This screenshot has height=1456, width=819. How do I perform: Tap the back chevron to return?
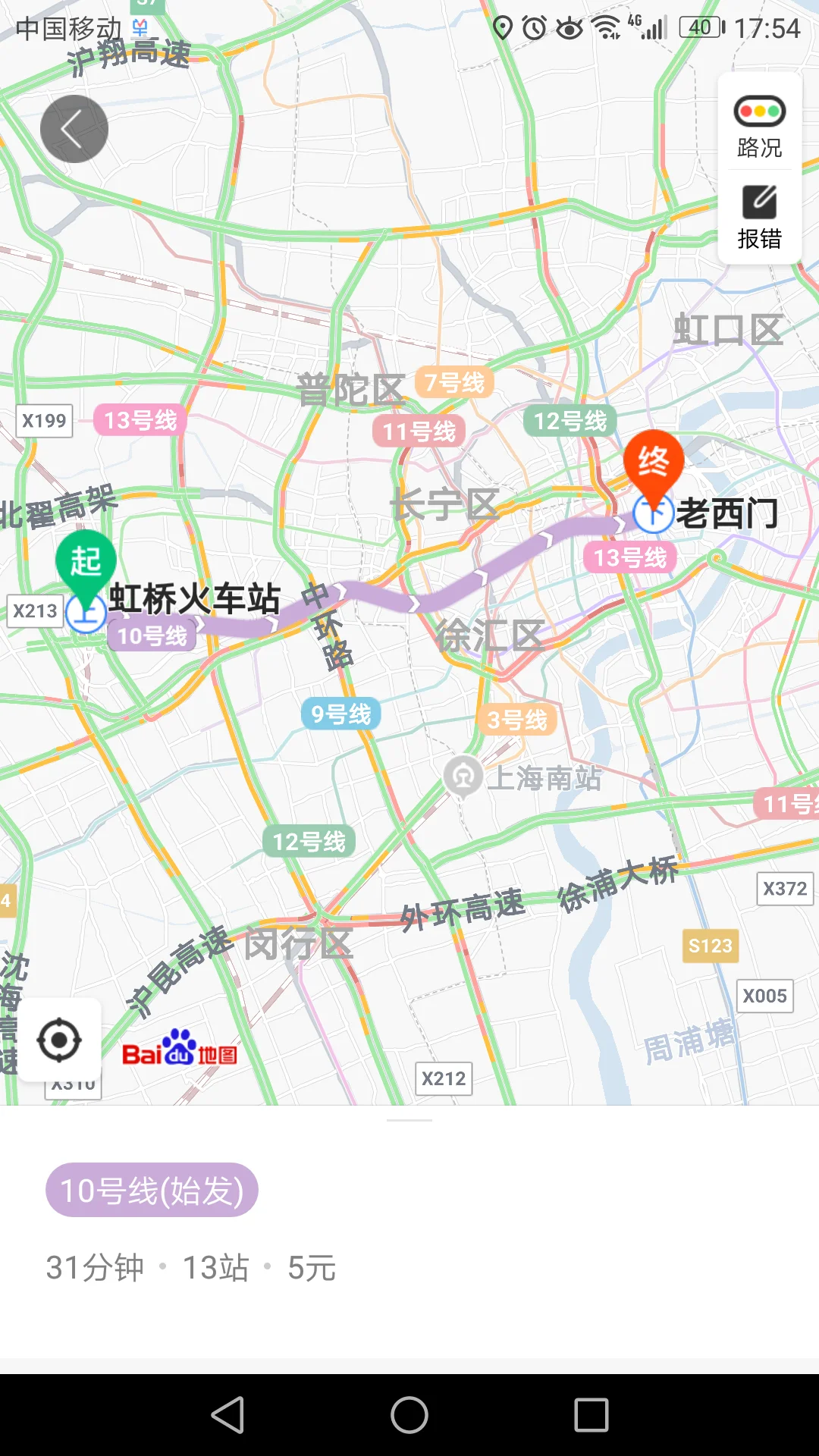tap(73, 128)
